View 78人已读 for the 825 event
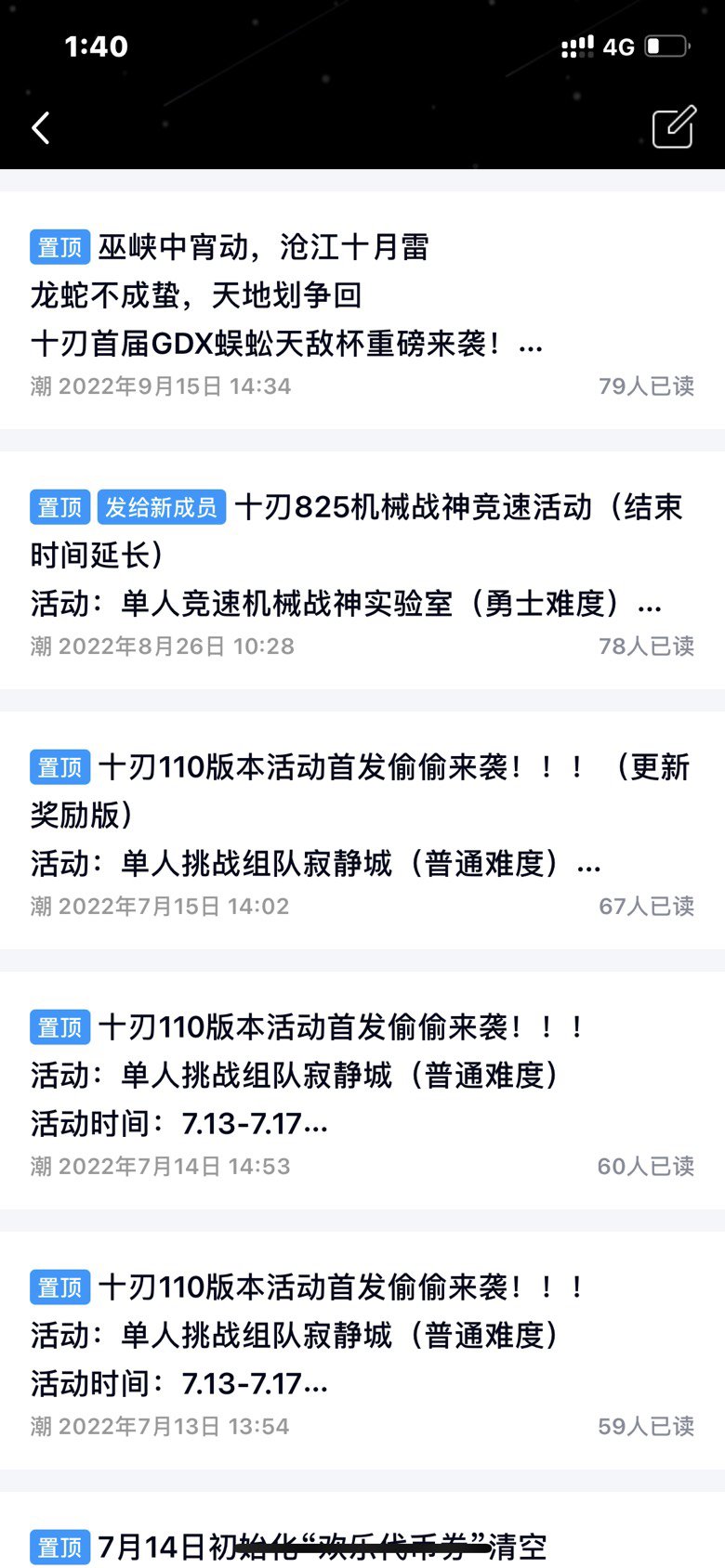 pyautogui.click(x=647, y=646)
